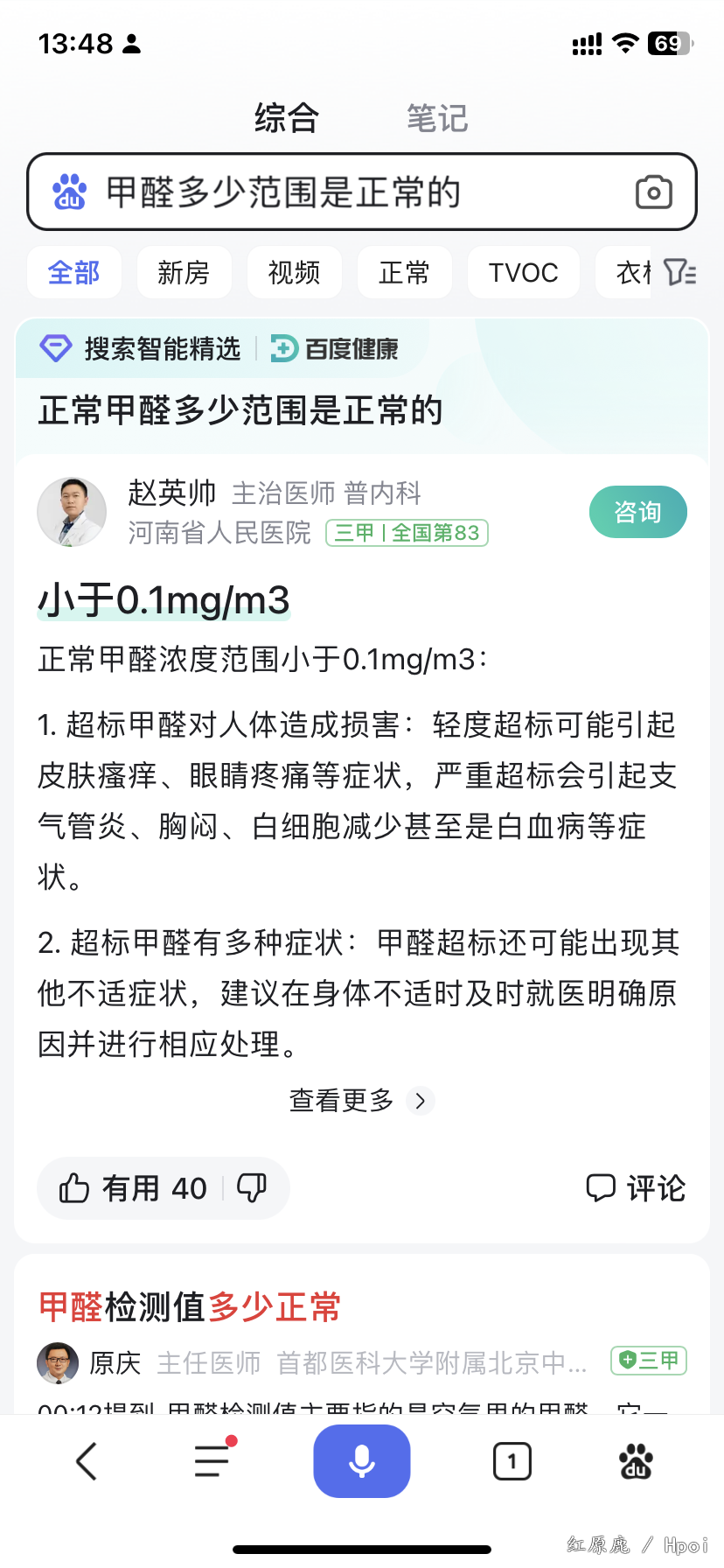Select the TVOC filter chip
The width and height of the screenshot is (724, 1568).
click(523, 273)
